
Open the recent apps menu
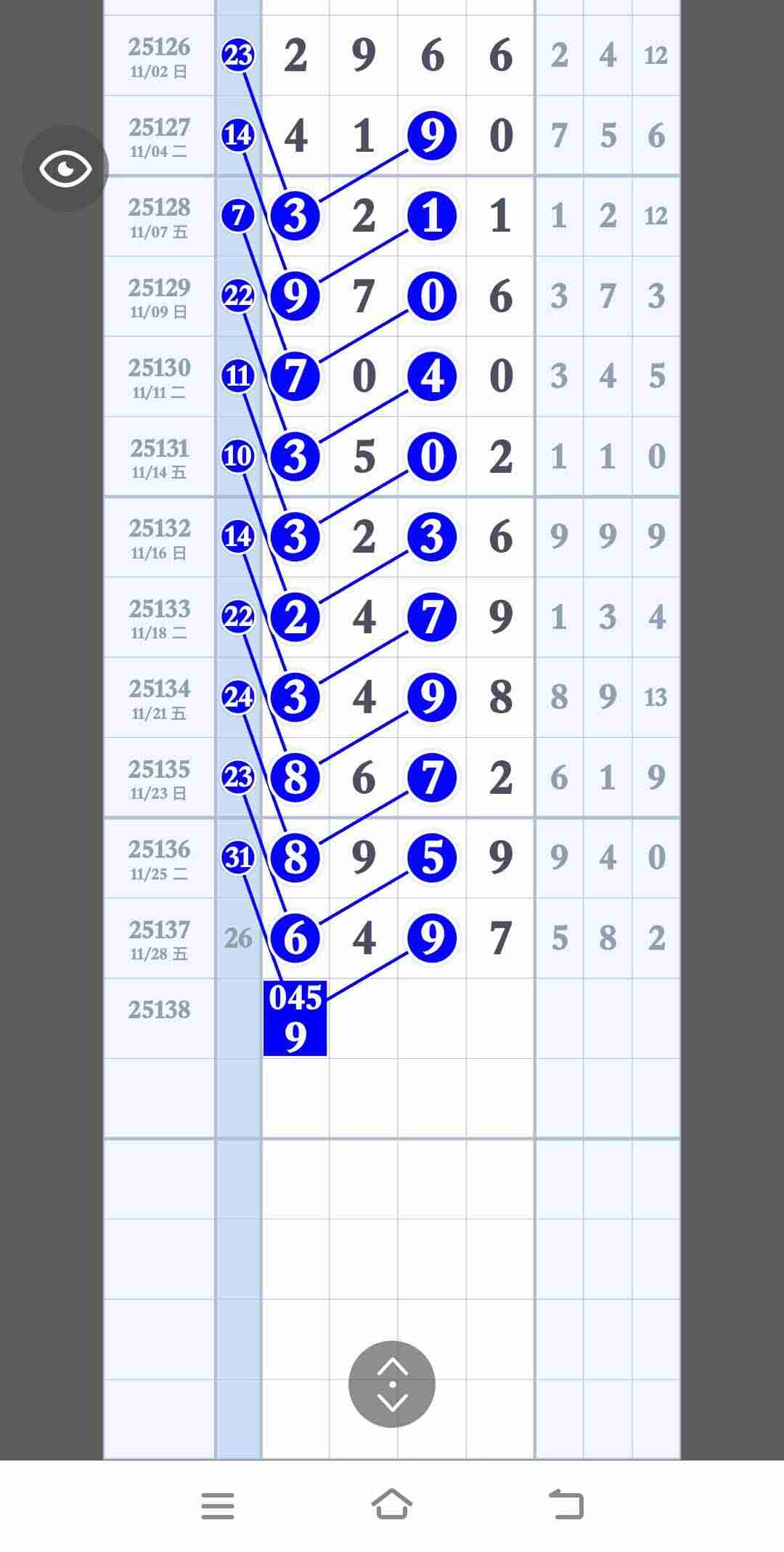[x=218, y=1506]
